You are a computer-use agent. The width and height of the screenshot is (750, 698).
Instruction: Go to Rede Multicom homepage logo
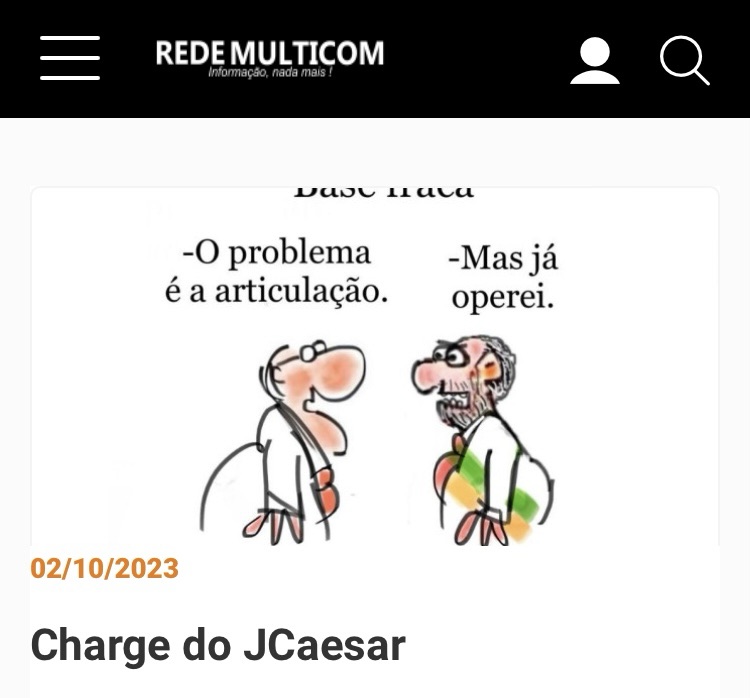tap(270, 56)
